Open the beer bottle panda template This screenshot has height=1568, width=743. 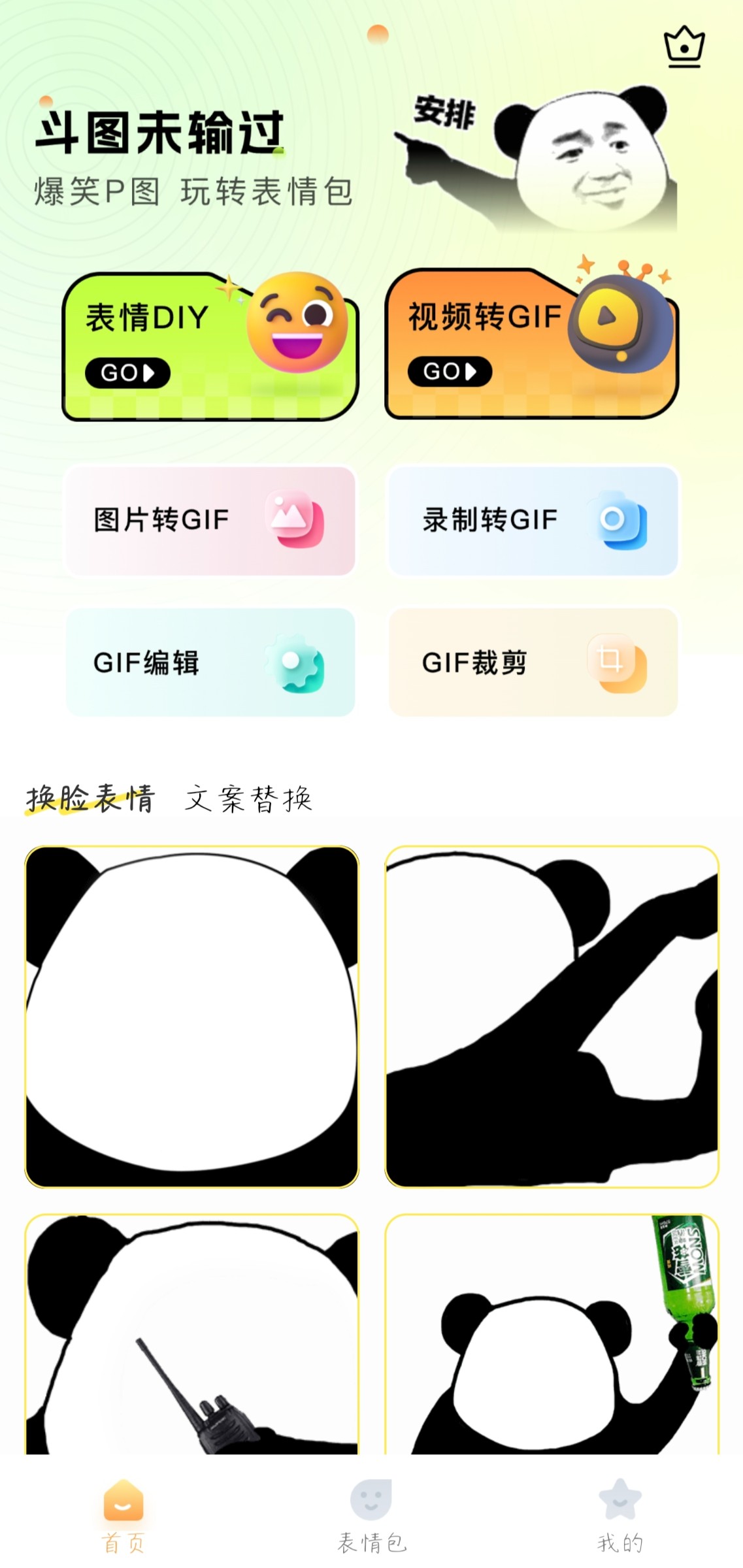551,1334
